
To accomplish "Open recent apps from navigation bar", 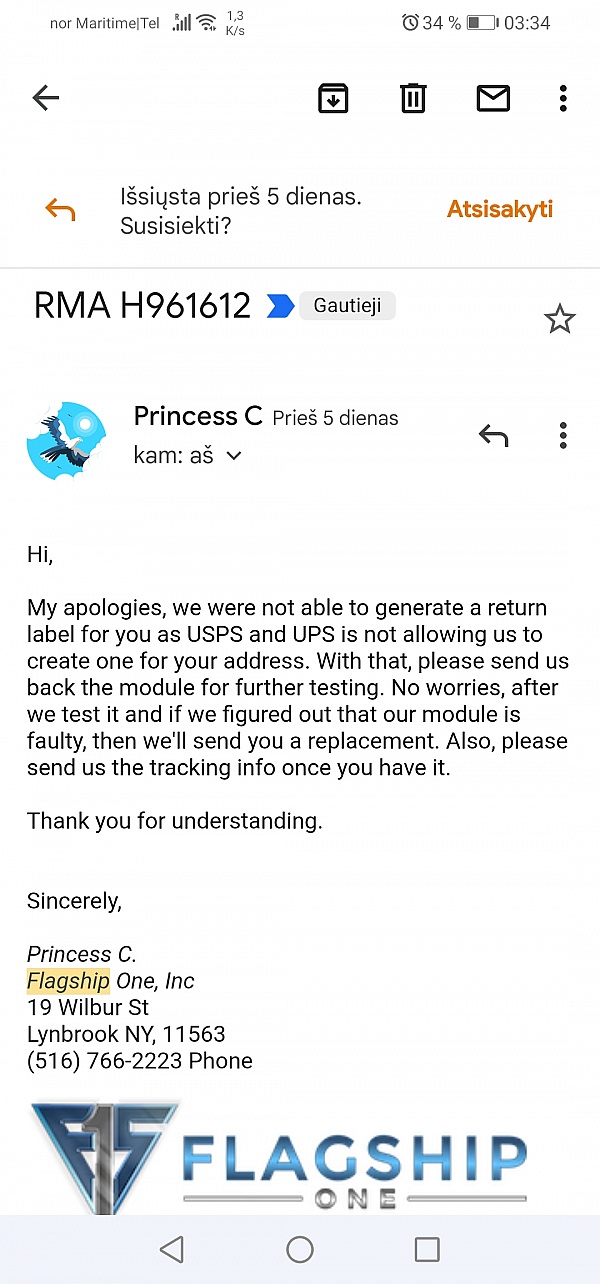I will 427,1248.
